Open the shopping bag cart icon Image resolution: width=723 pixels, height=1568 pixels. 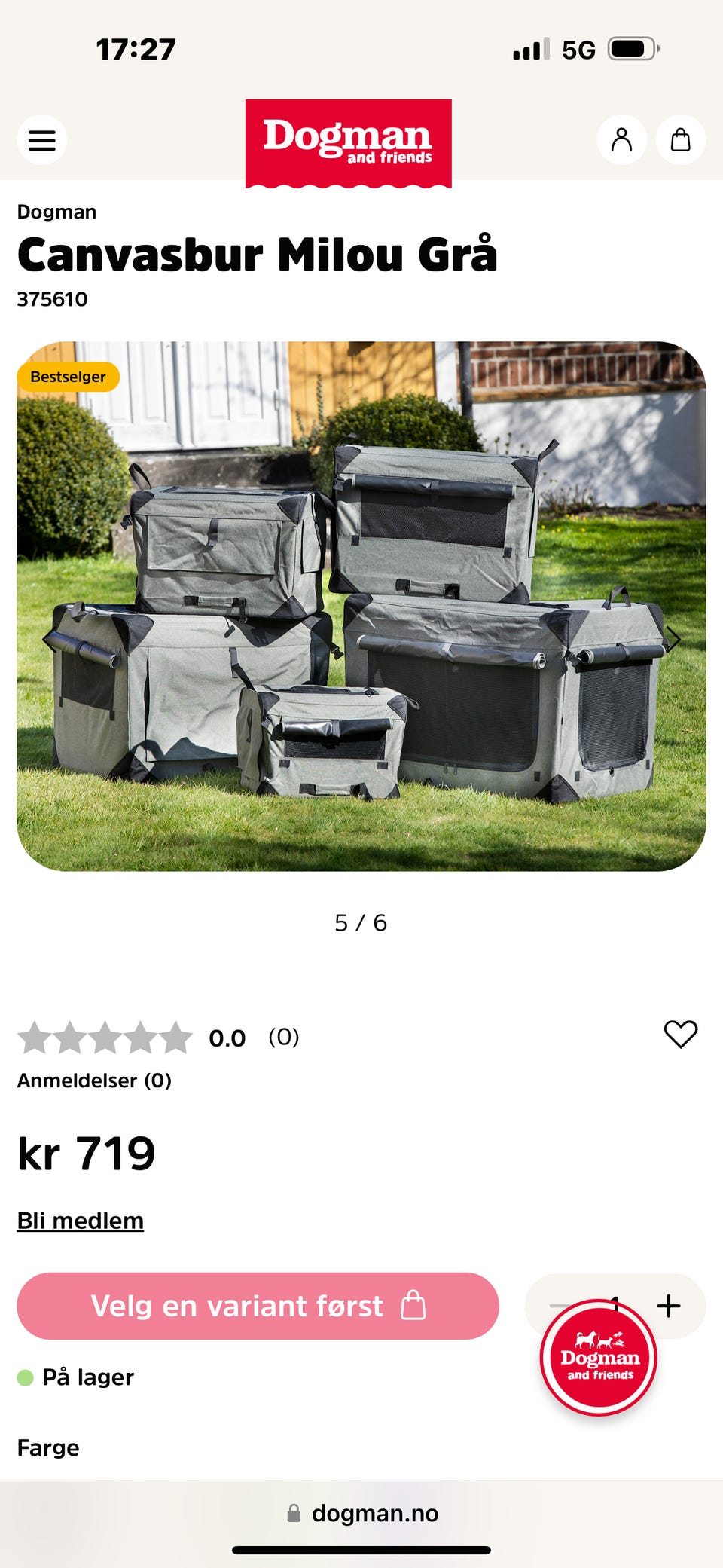[x=680, y=139]
